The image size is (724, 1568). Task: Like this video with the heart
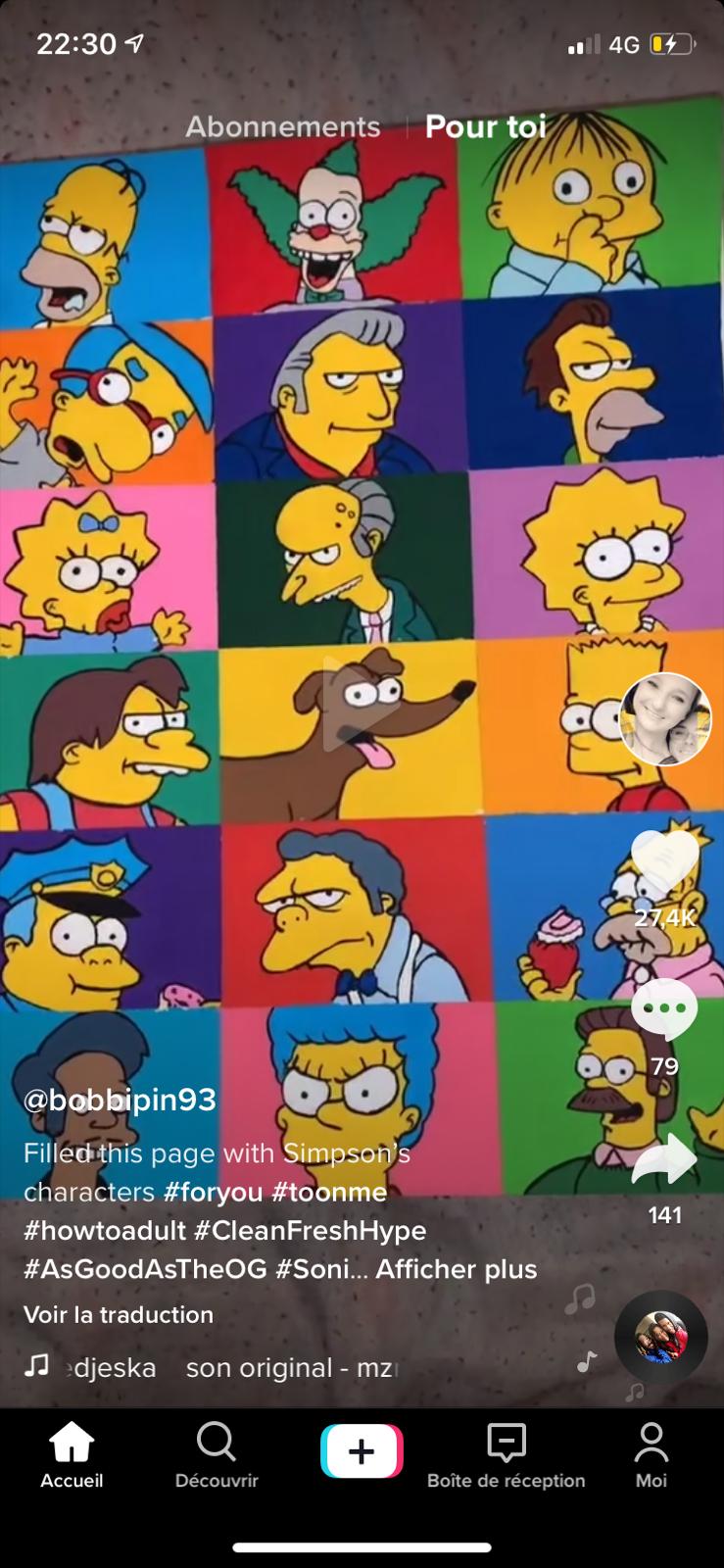[664, 863]
